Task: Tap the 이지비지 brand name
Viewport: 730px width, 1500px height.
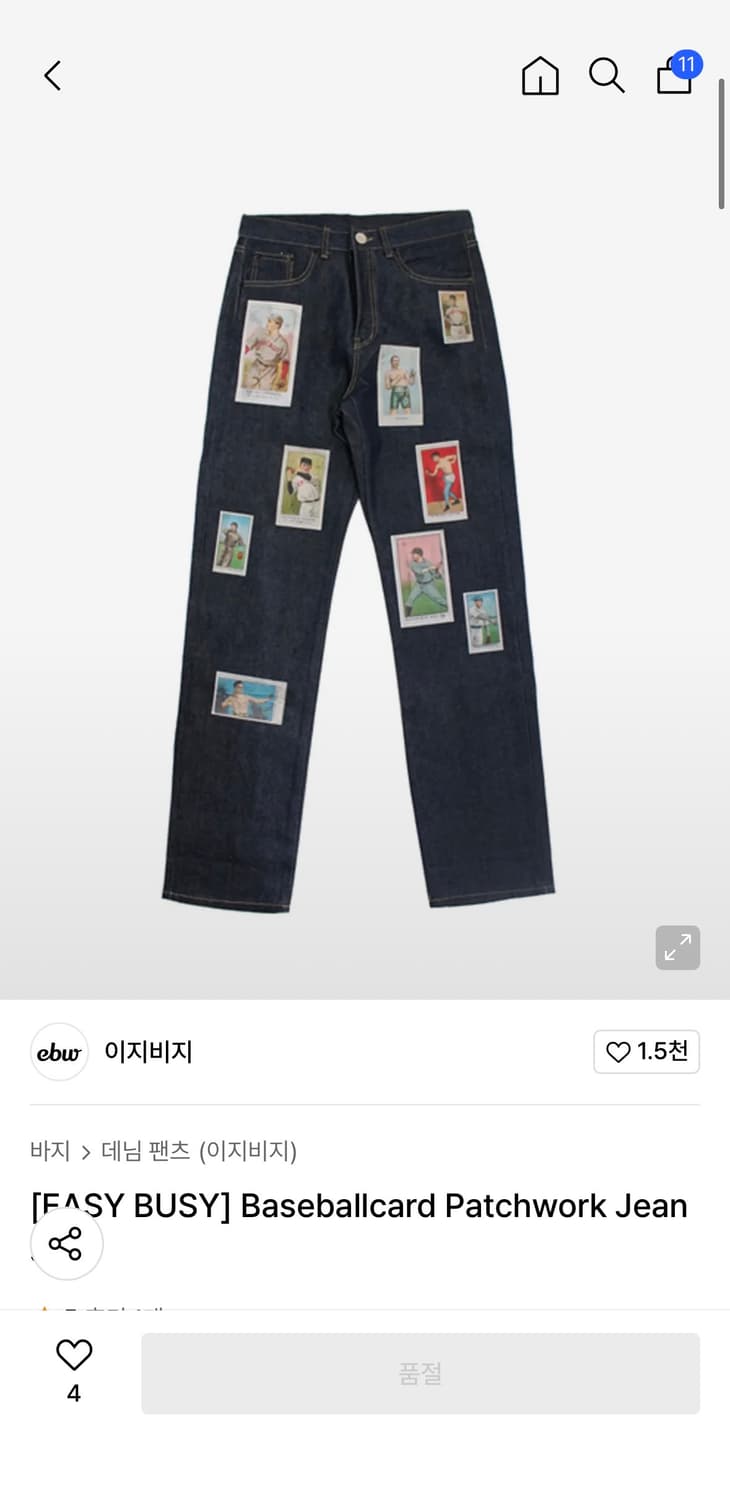Action: click(x=148, y=1052)
